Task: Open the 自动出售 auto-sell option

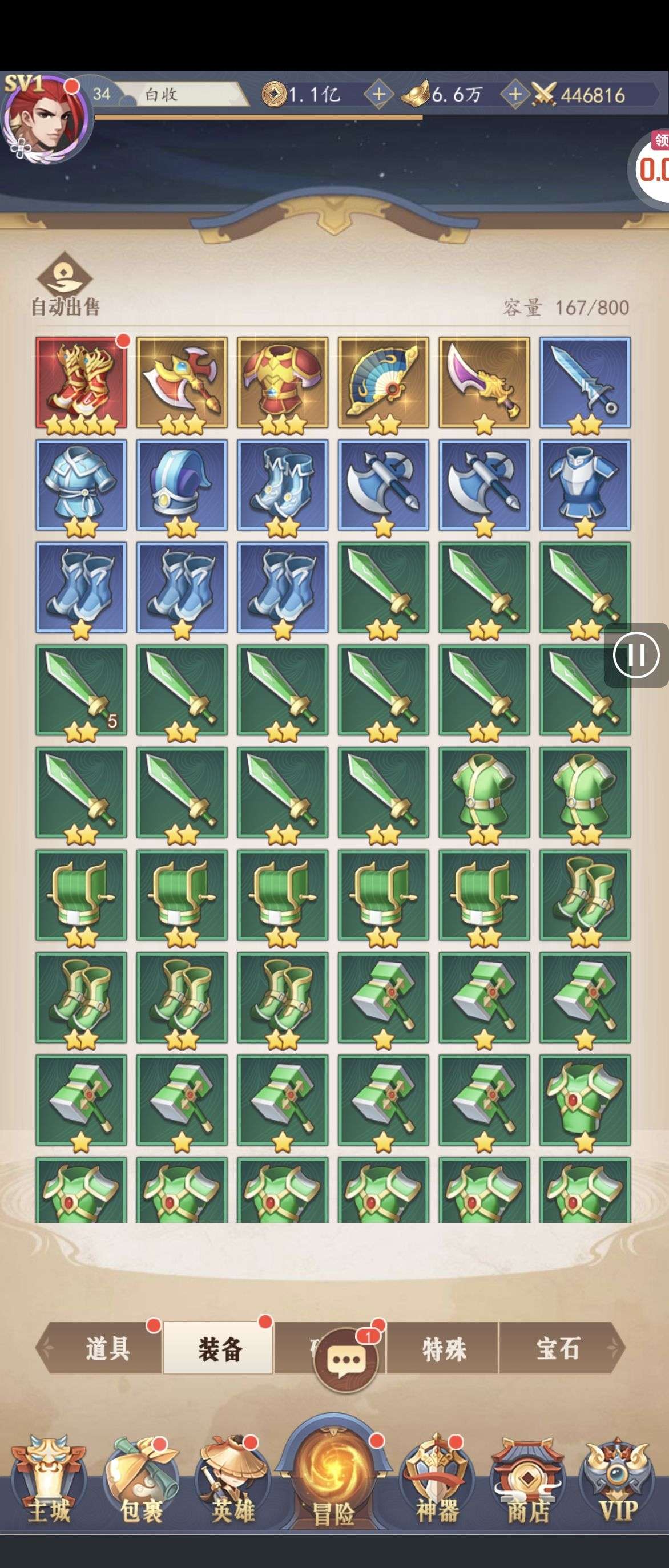Action: [65, 286]
